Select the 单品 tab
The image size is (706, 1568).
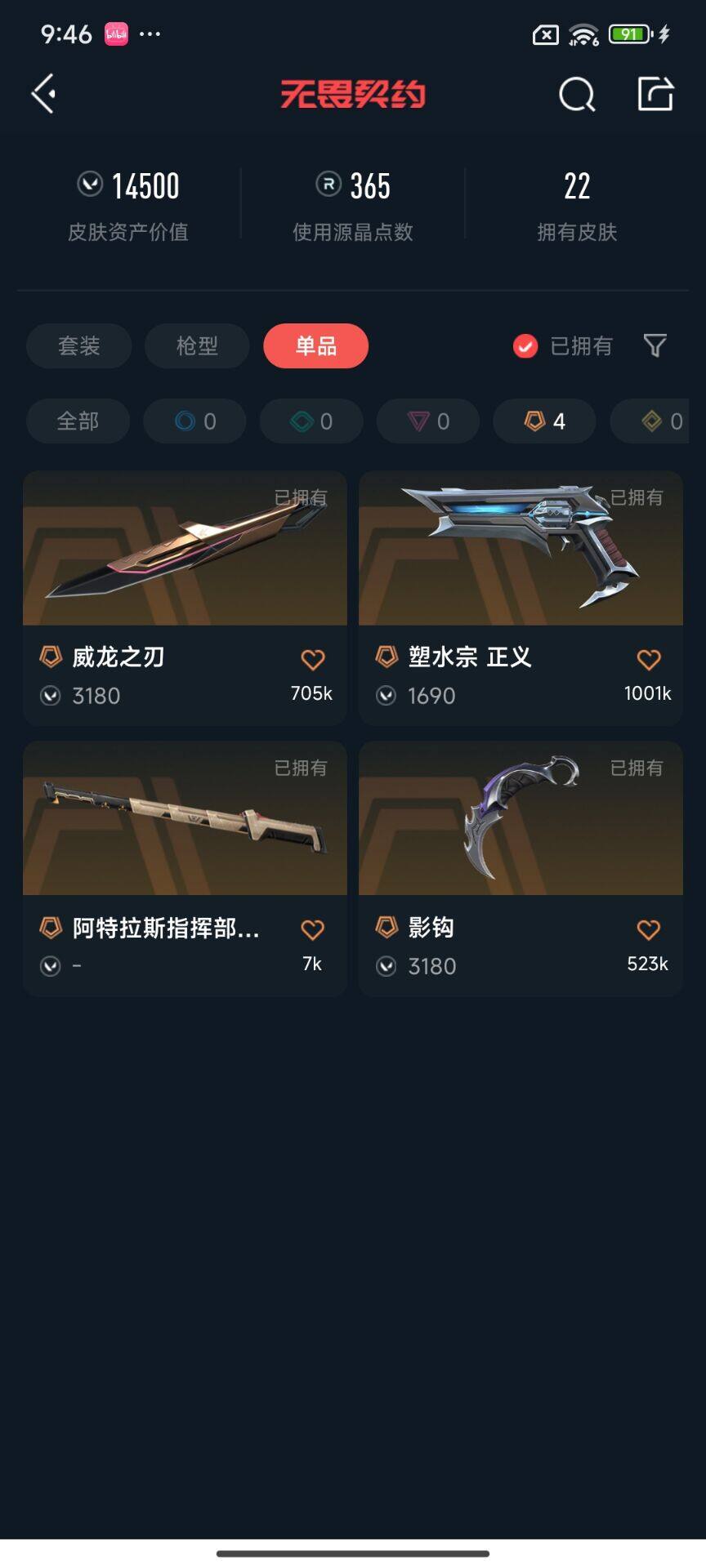click(315, 346)
